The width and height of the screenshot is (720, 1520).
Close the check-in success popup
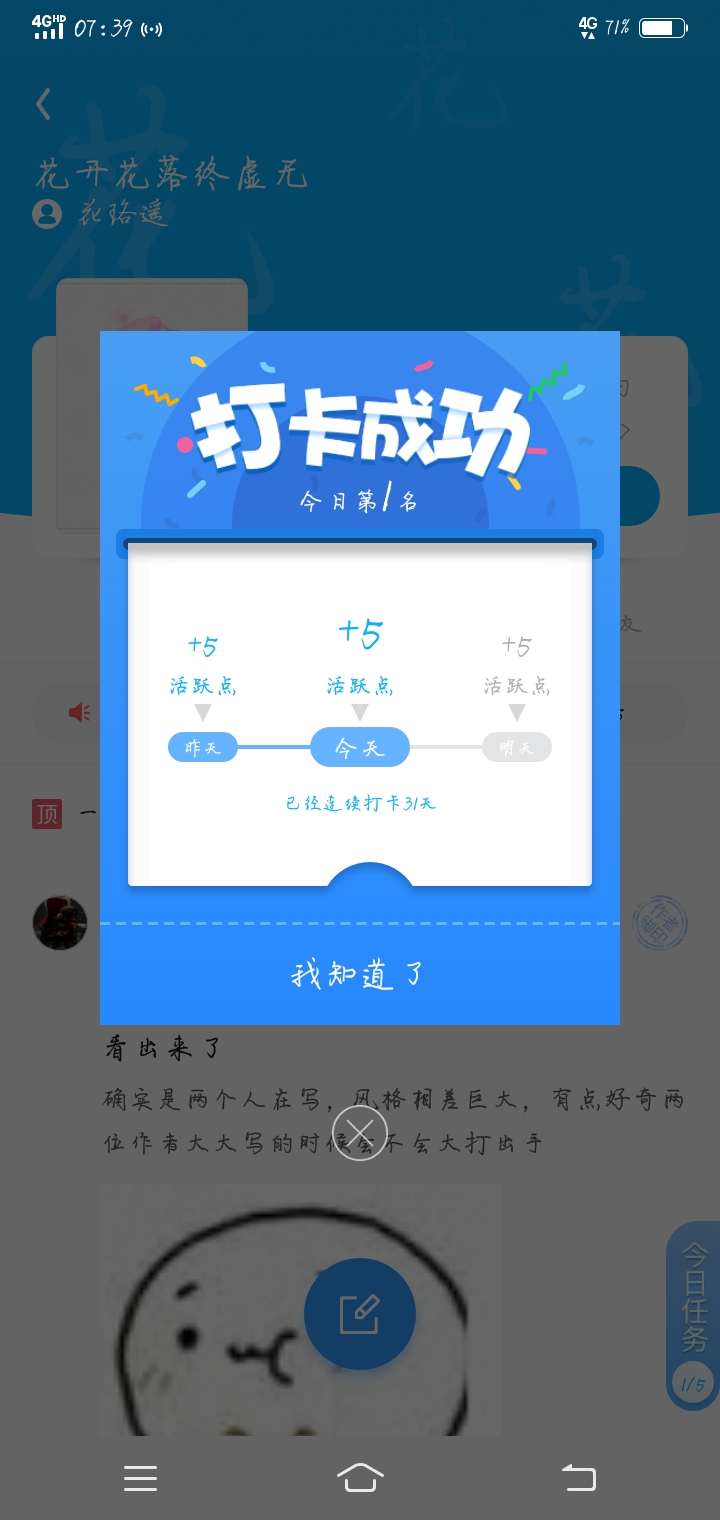coord(359,1133)
